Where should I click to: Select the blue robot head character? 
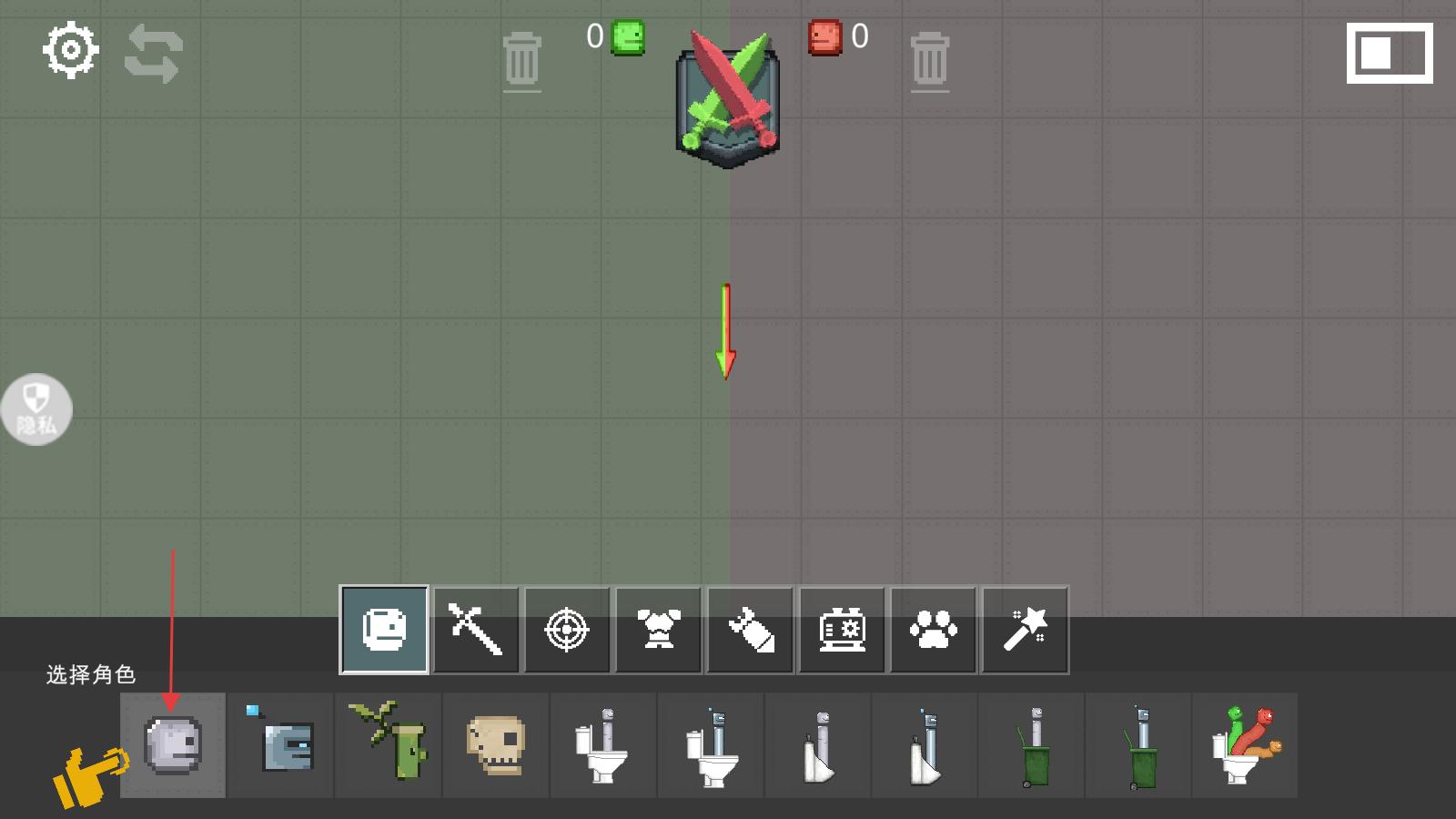[x=281, y=745]
